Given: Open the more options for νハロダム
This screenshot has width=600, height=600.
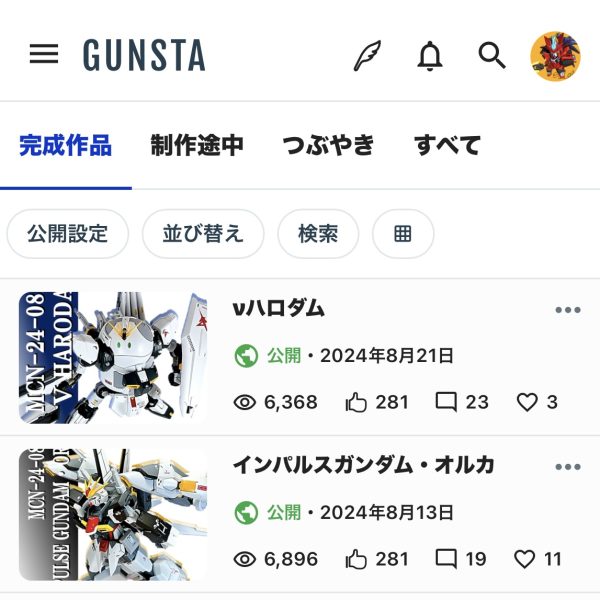Looking at the screenshot, I should point(567,310).
